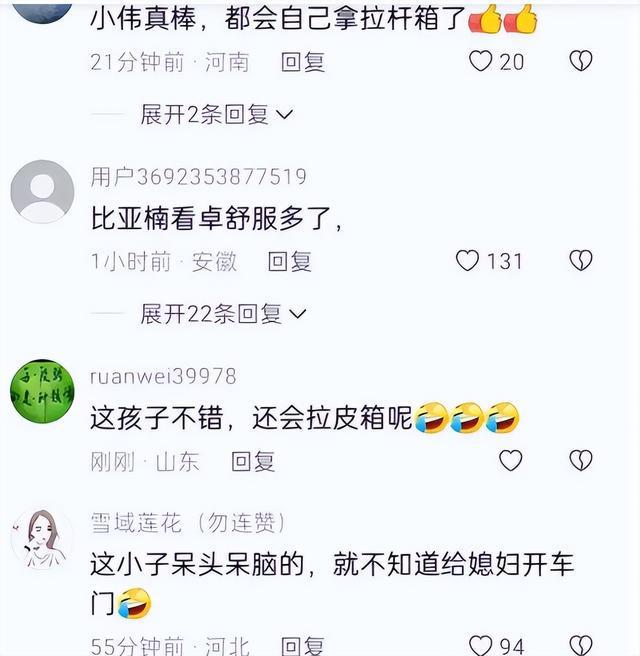Like the 比亚楠看卓舒服多了 comment

(x=467, y=261)
